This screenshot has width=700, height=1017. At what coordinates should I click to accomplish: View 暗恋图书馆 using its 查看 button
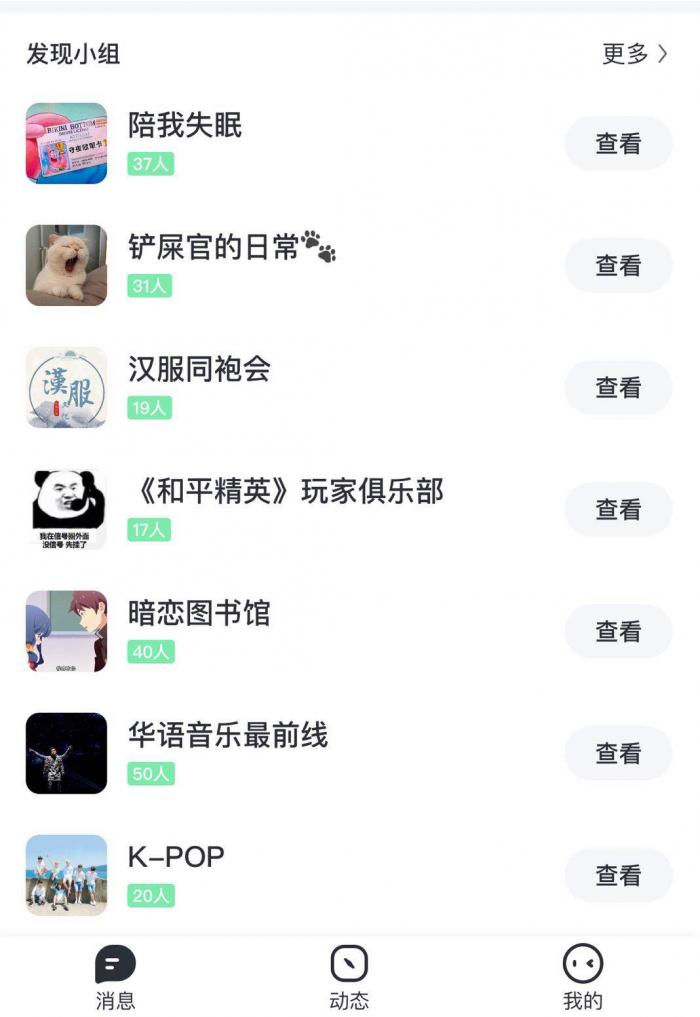618,632
